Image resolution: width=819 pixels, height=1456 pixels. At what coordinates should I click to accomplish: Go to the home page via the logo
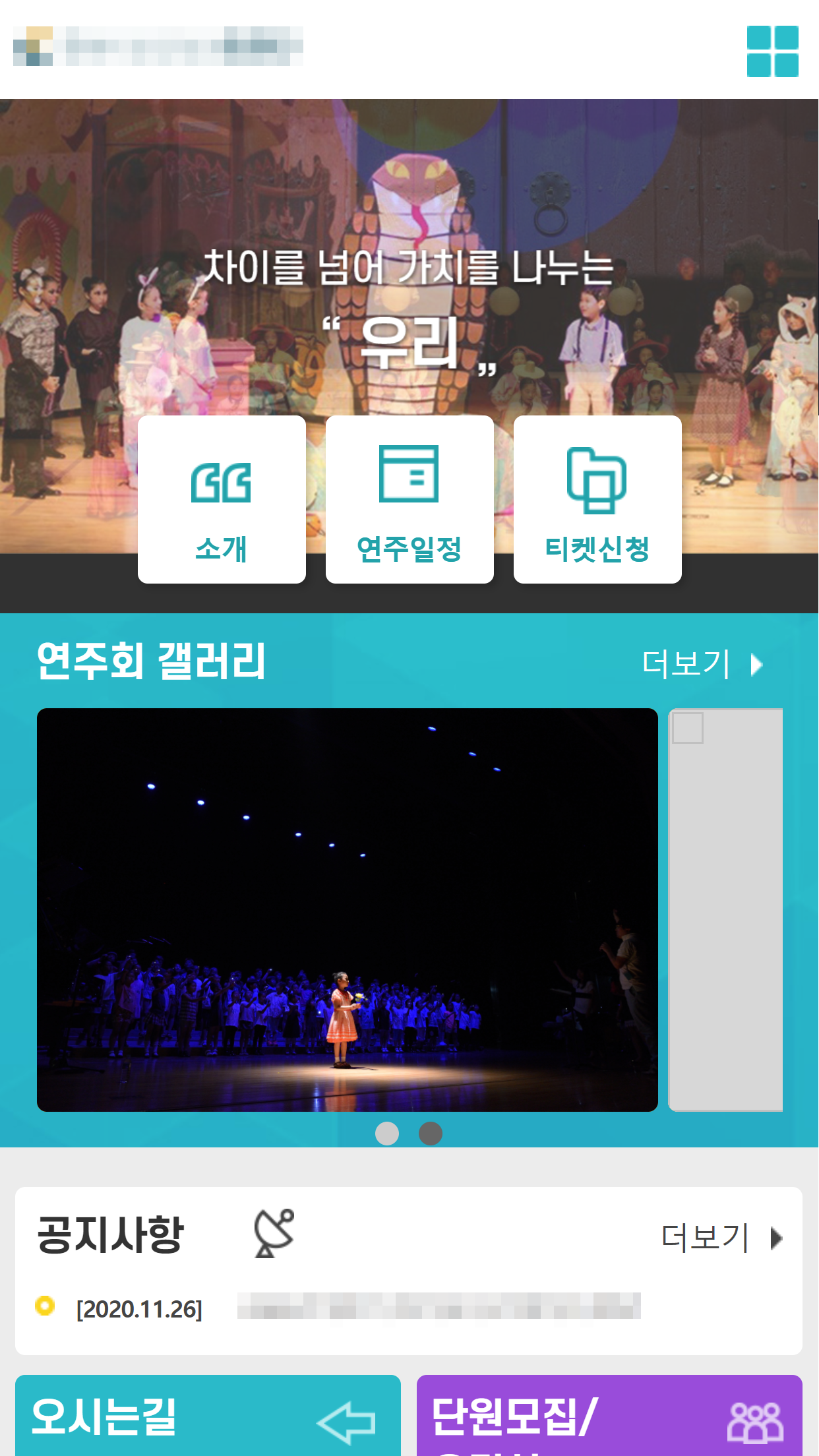point(158,46)
